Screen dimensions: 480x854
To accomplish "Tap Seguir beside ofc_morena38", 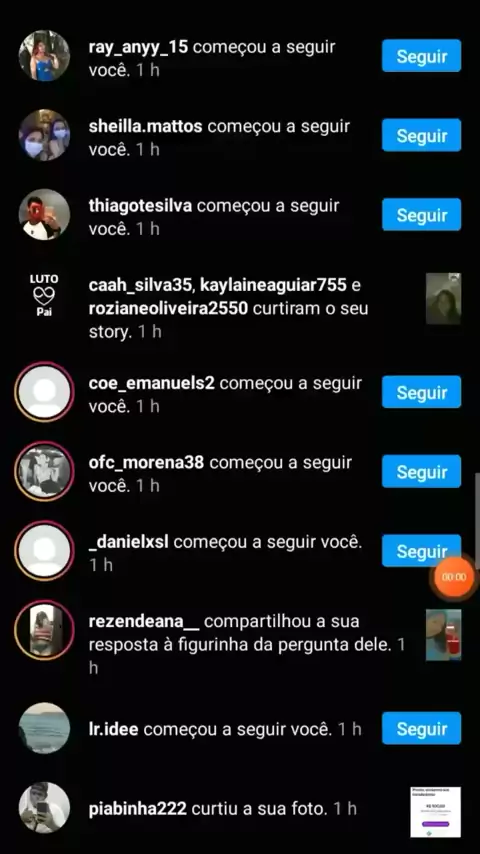I will tap(421, 471).
